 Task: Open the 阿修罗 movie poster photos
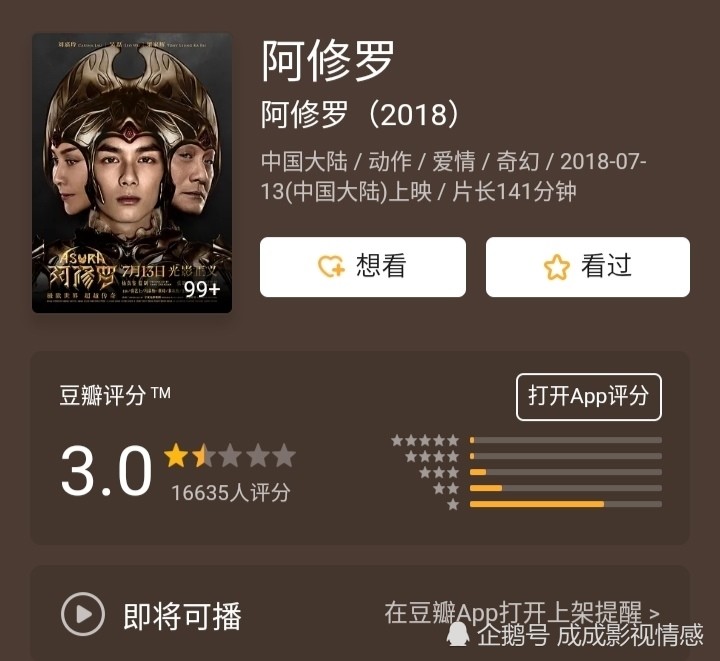pyautogui.click(x=132, y=173)
